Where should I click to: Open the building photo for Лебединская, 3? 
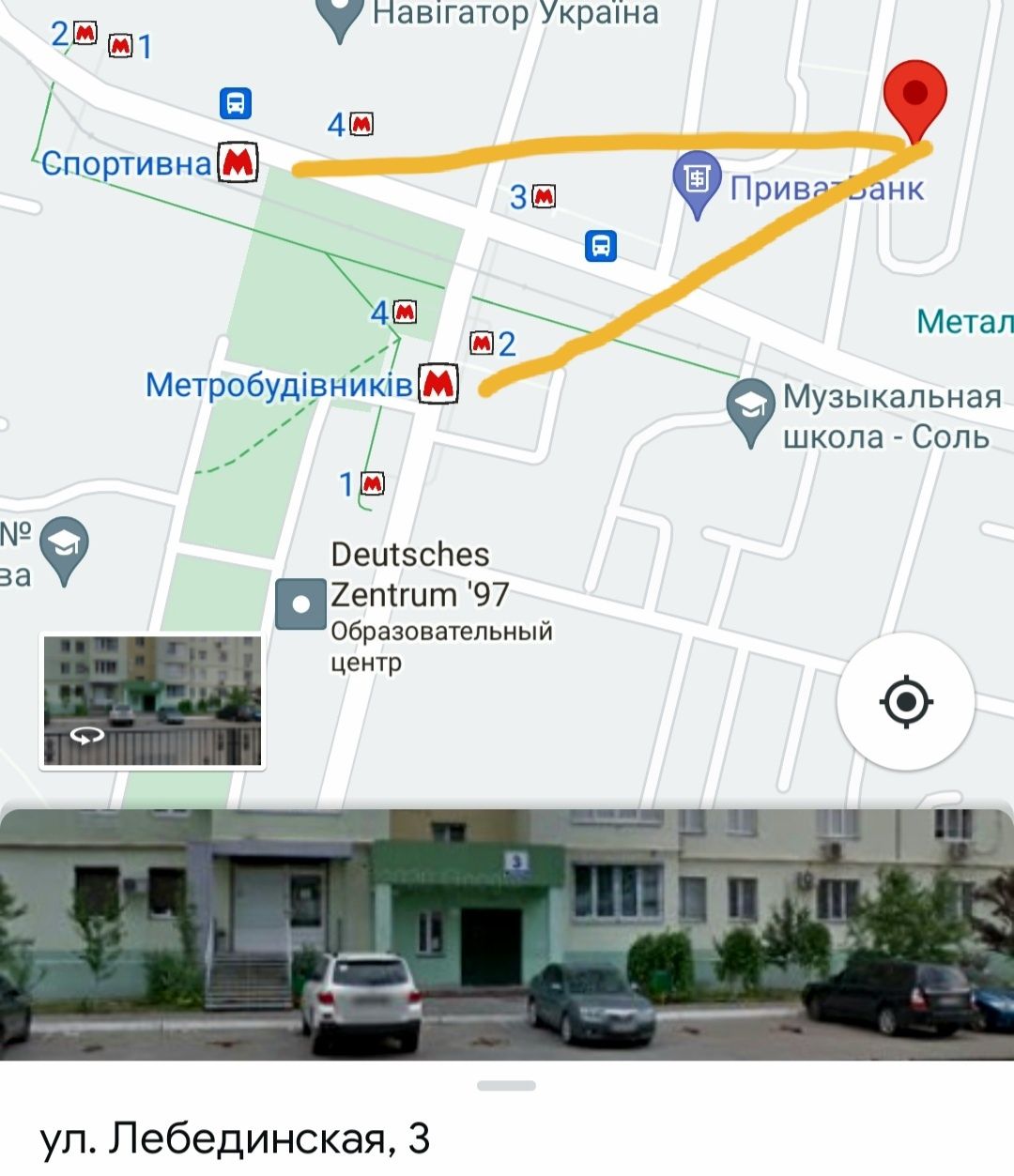[x=507, y=934]
